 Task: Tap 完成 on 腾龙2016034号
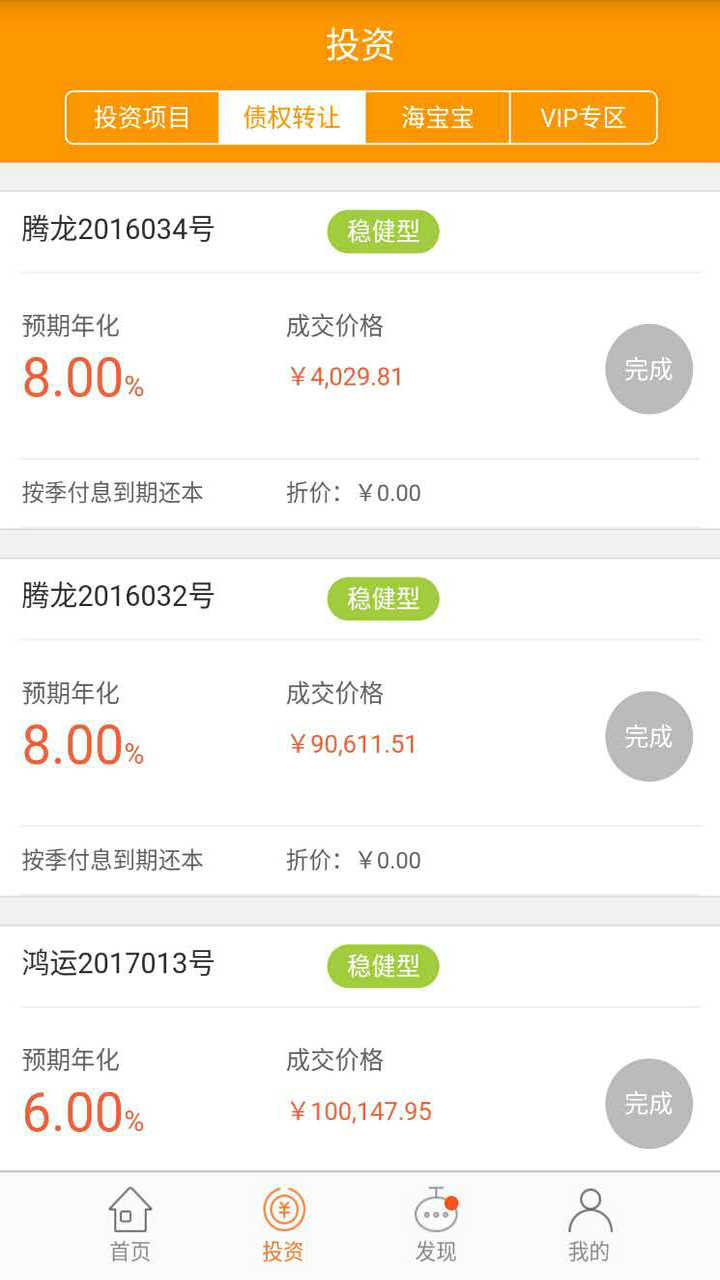[648, 369]
